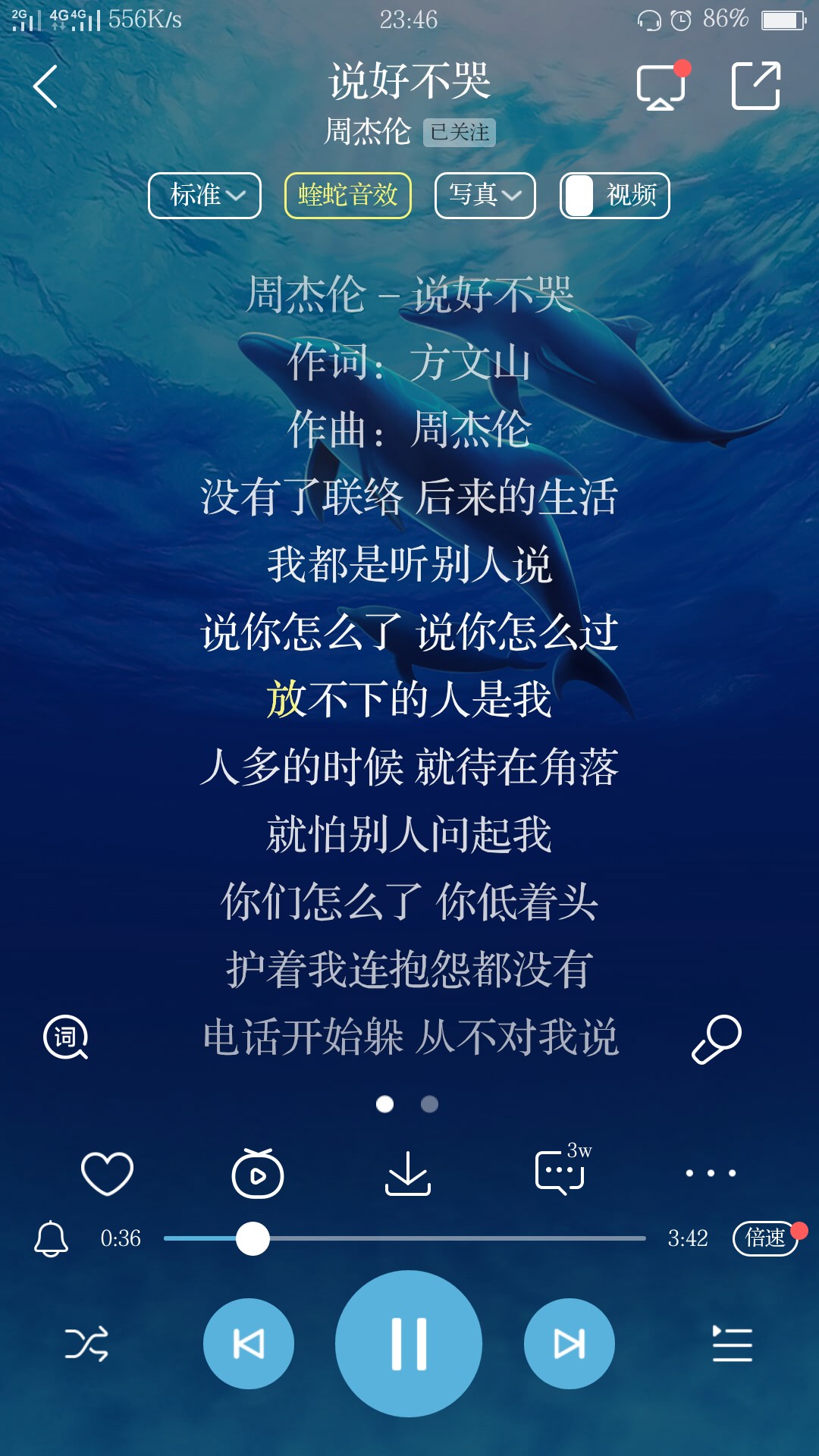Like this song with the heart
819x1456 pixels.
pos(107,1174)
